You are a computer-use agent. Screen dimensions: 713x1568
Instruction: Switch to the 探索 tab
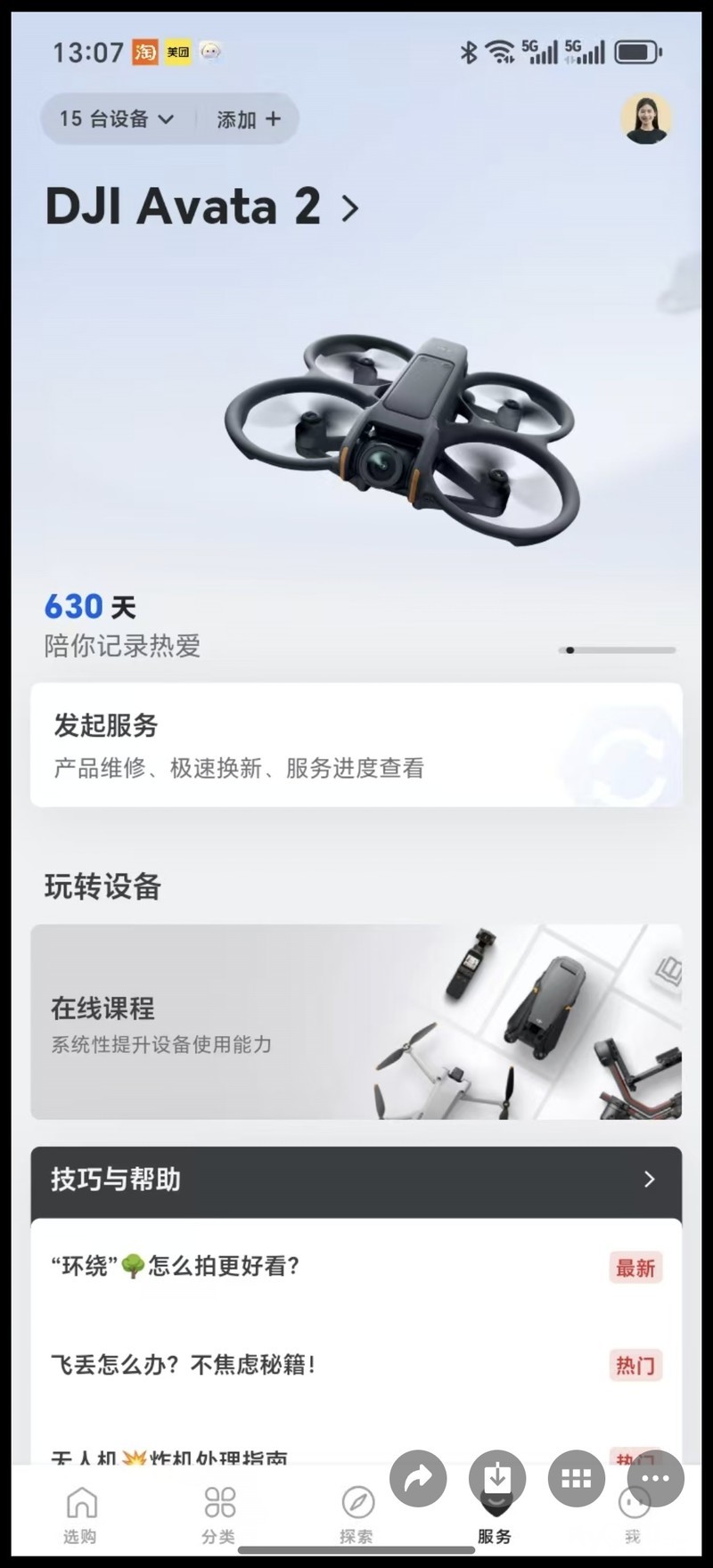point(356,1516)
